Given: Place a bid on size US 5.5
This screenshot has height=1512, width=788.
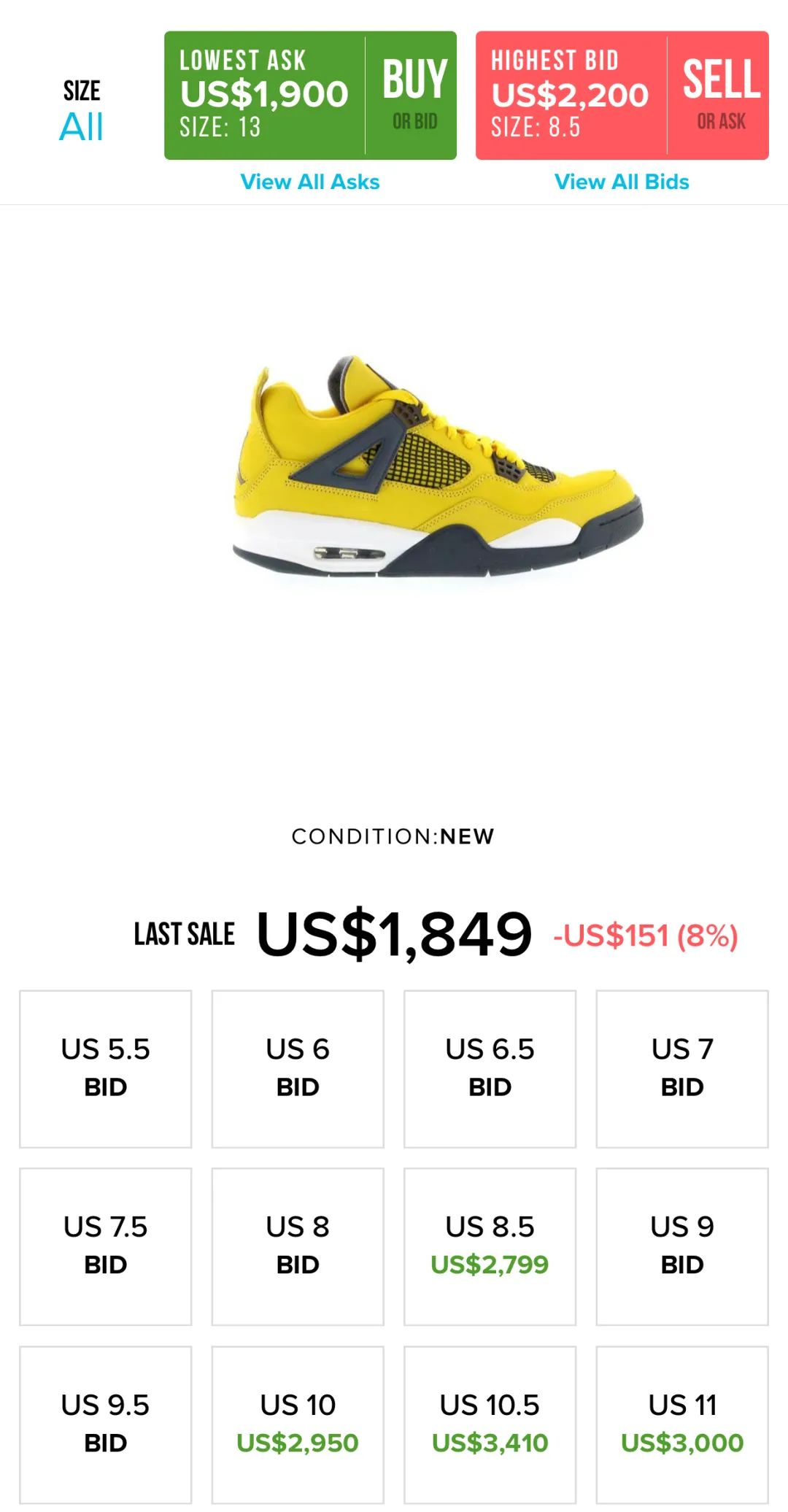Looking at the screenshot, I should click(x=104, y=1071).
